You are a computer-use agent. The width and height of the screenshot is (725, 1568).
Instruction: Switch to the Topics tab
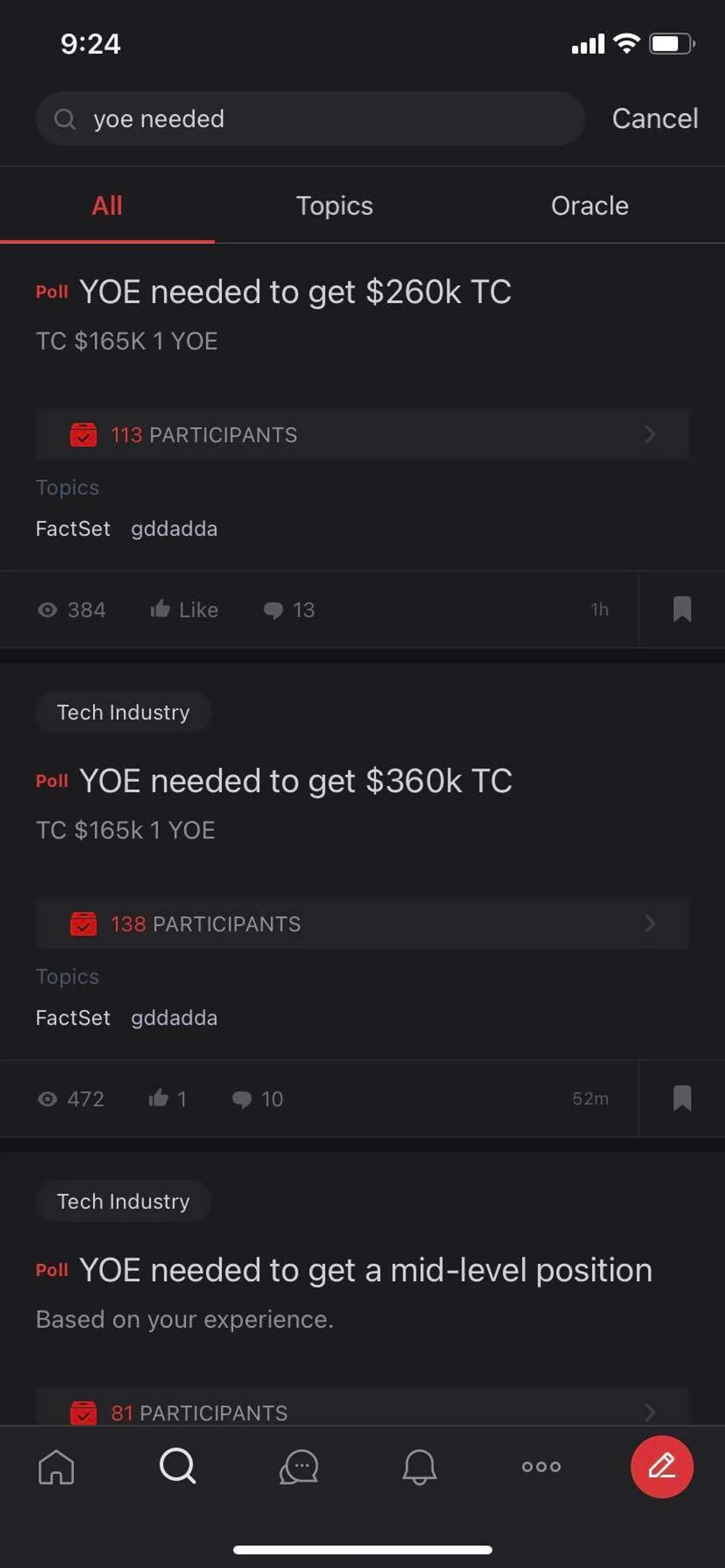335,206
